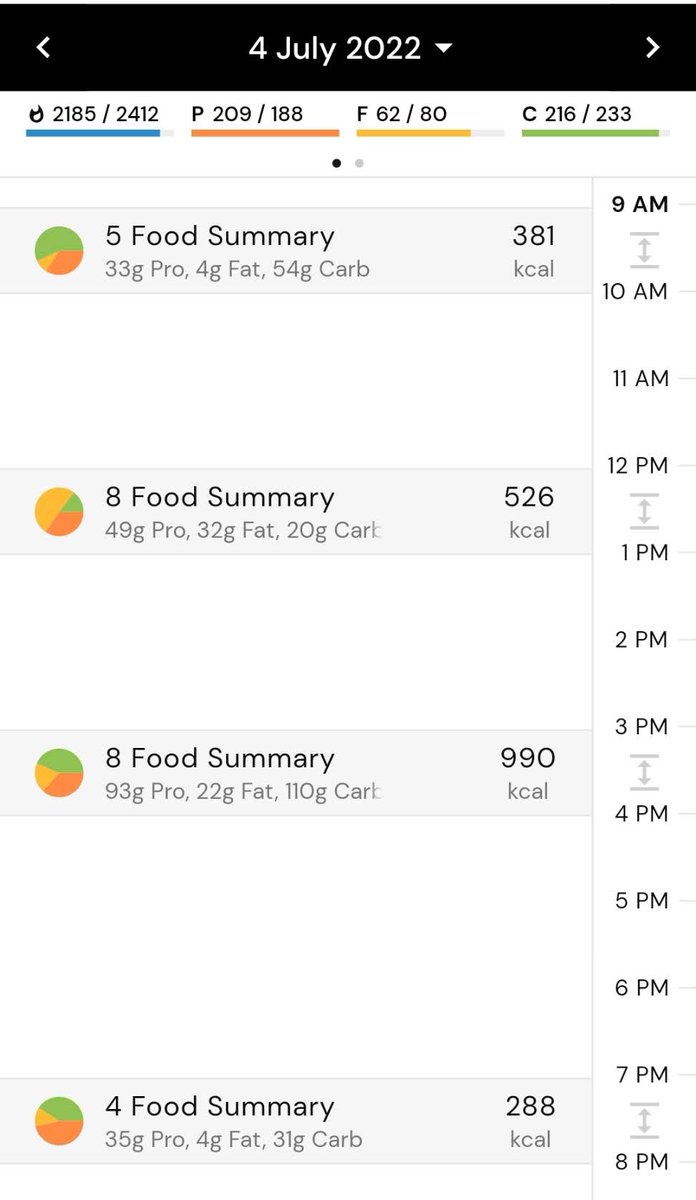This screenshot has width=696, height=1200.
Task: Tap the expand arrow between 12 PM and 1 PM
Action: click(644, 511)
